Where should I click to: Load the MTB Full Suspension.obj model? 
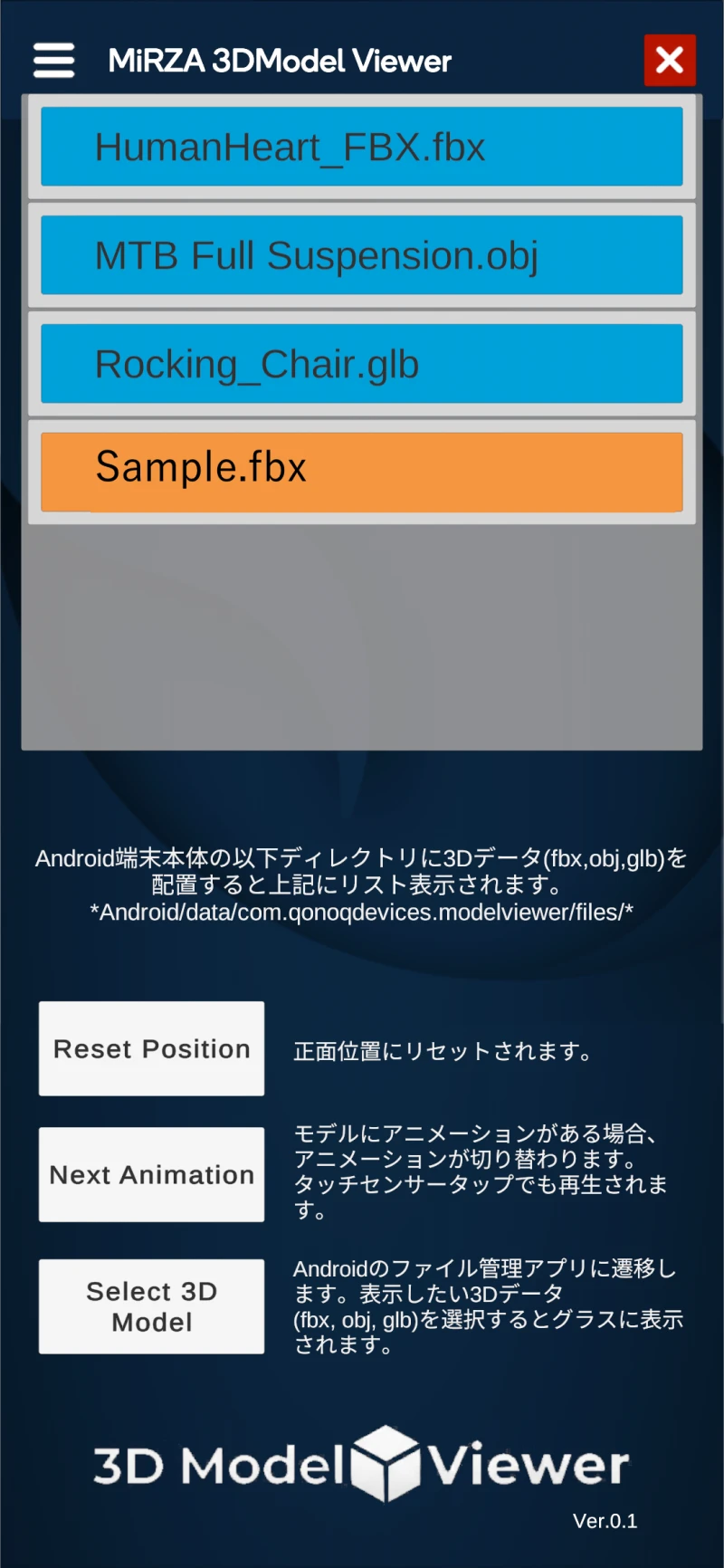click(362, 255)
